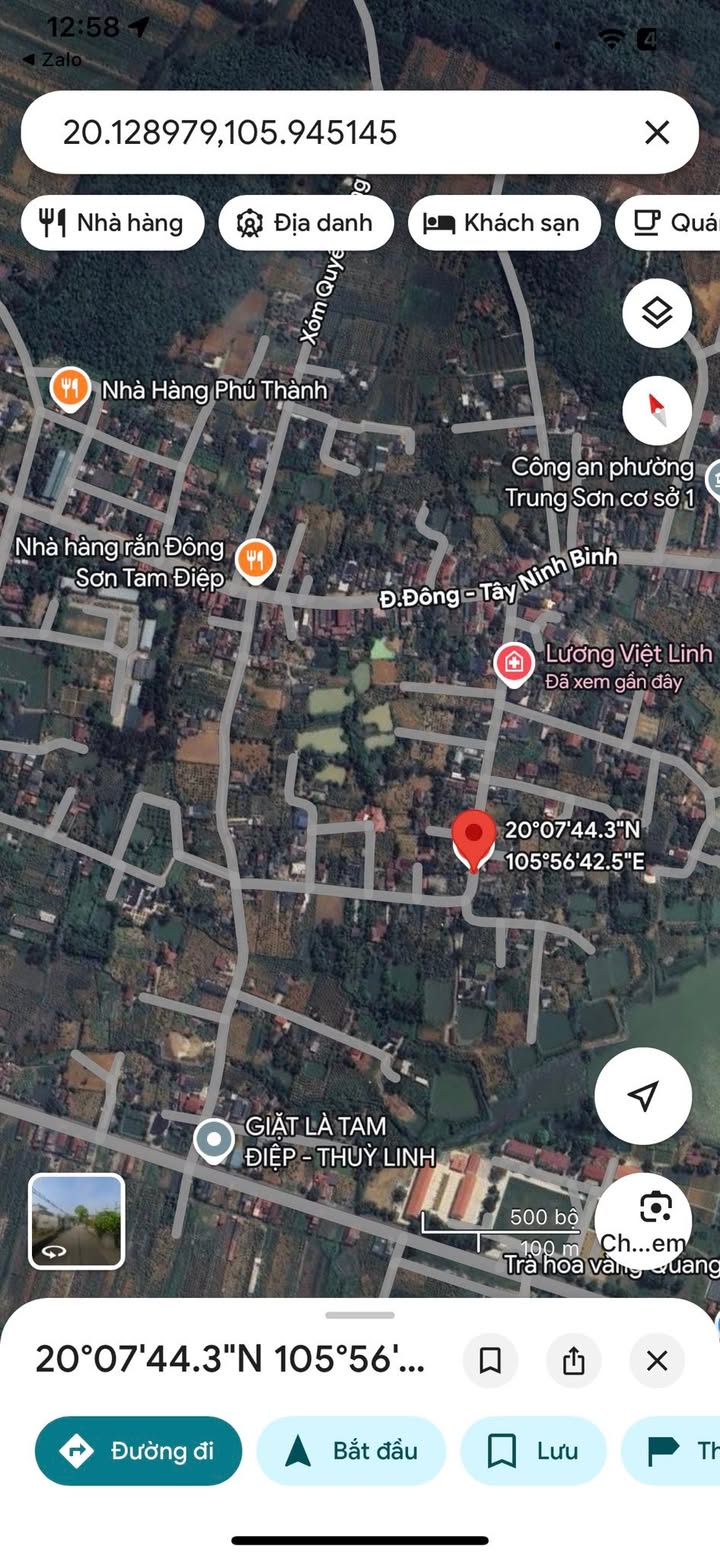720x1559 pixels.
Task: Share this pinned location
Action: tap(573, 1360)
